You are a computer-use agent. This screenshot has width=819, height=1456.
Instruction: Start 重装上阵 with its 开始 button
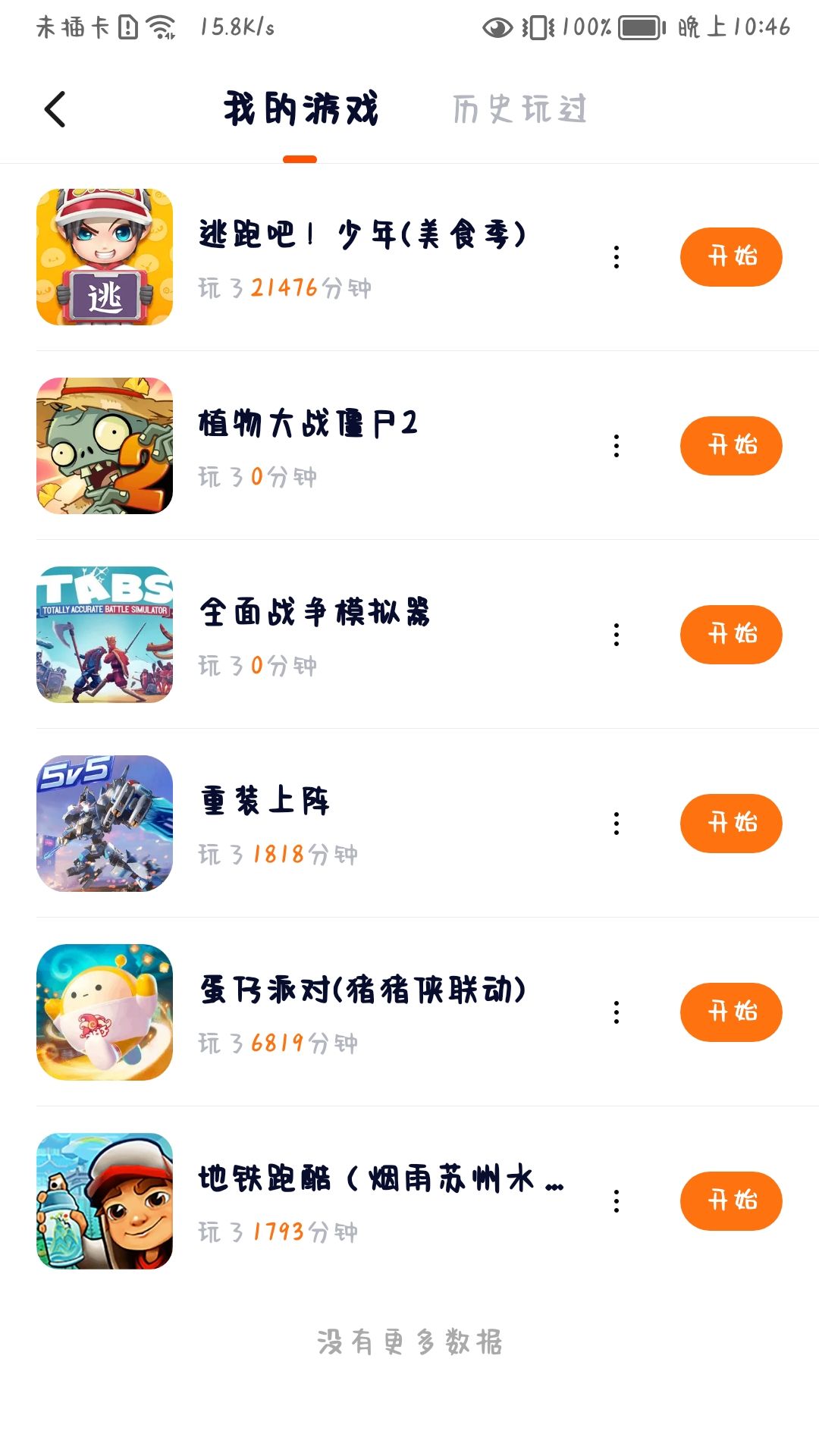click(x=730, y=824)
